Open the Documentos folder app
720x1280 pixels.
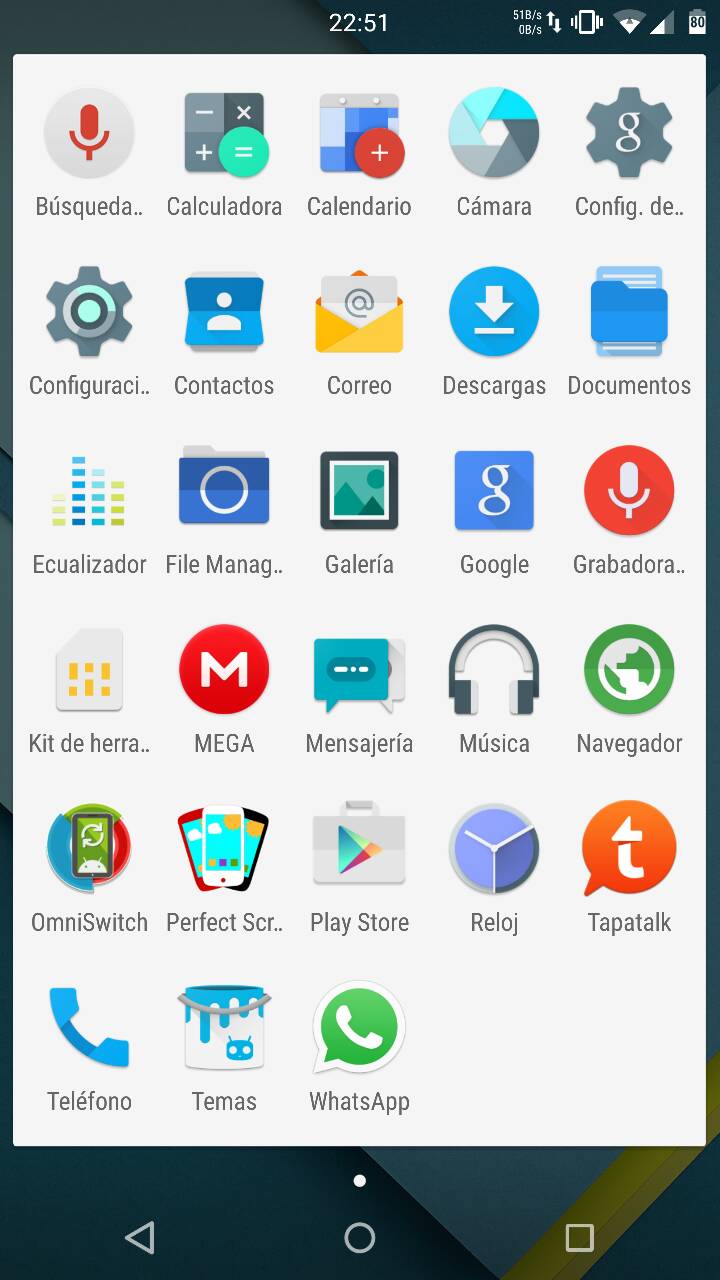629,313
